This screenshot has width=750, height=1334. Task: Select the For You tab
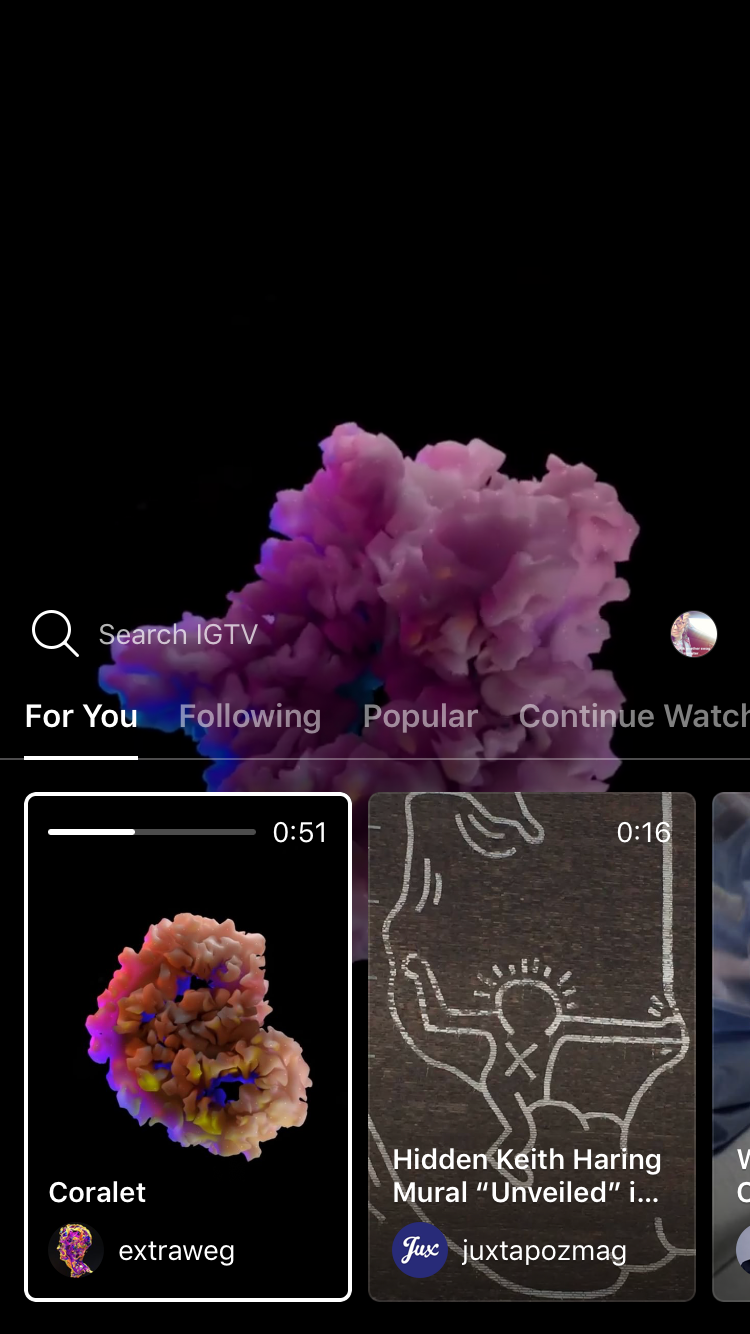coord(81,716)
